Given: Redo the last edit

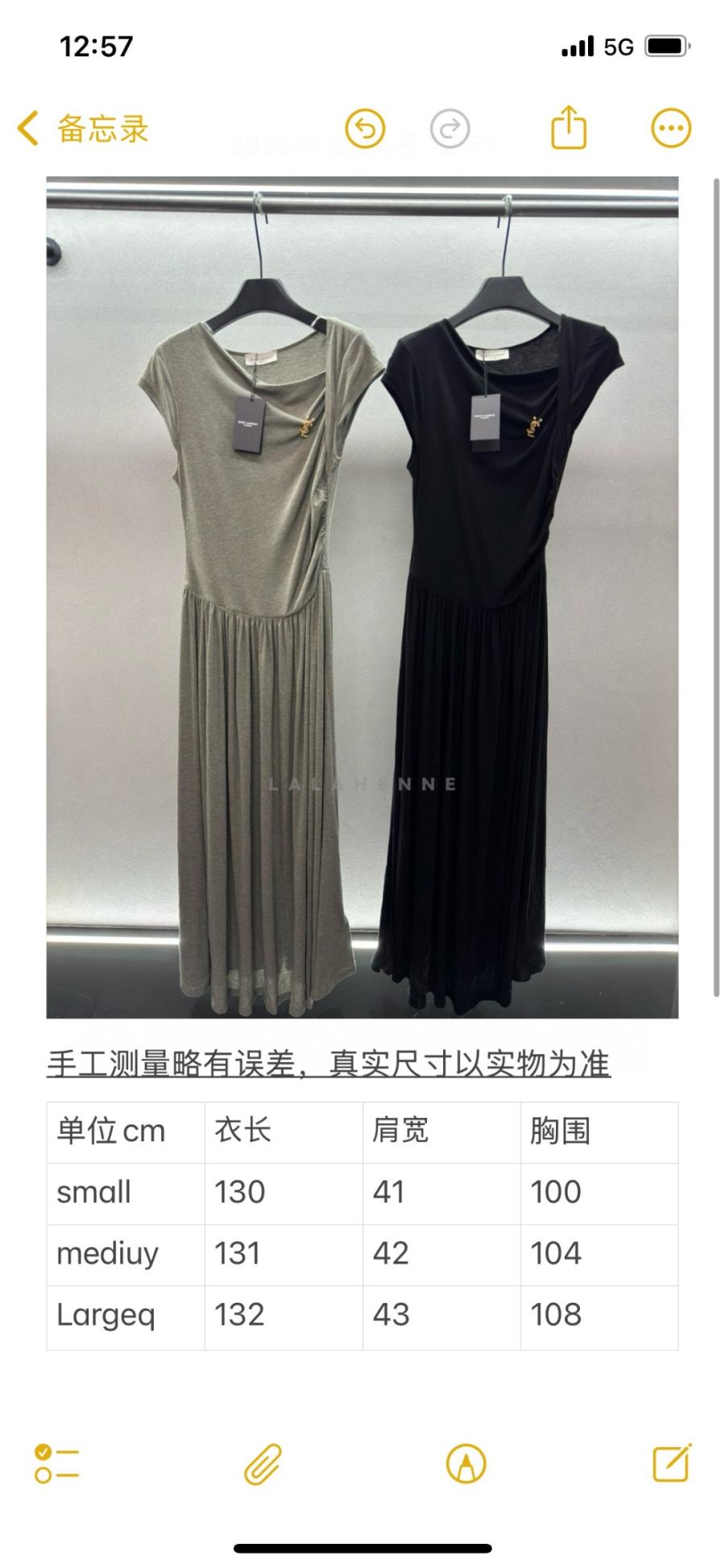Looking at the screenshot, I should (449, 129).
